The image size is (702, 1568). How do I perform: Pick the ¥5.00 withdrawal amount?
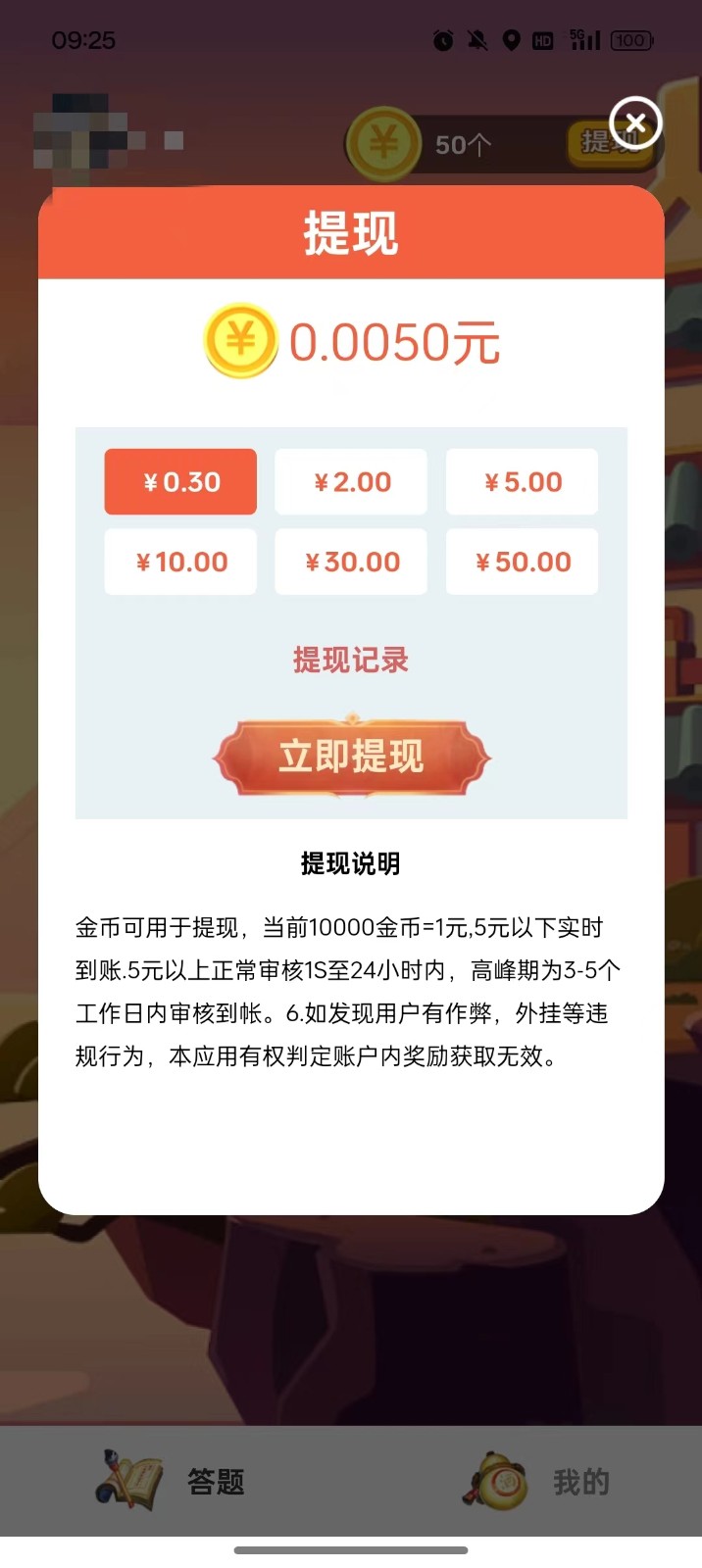522,482
